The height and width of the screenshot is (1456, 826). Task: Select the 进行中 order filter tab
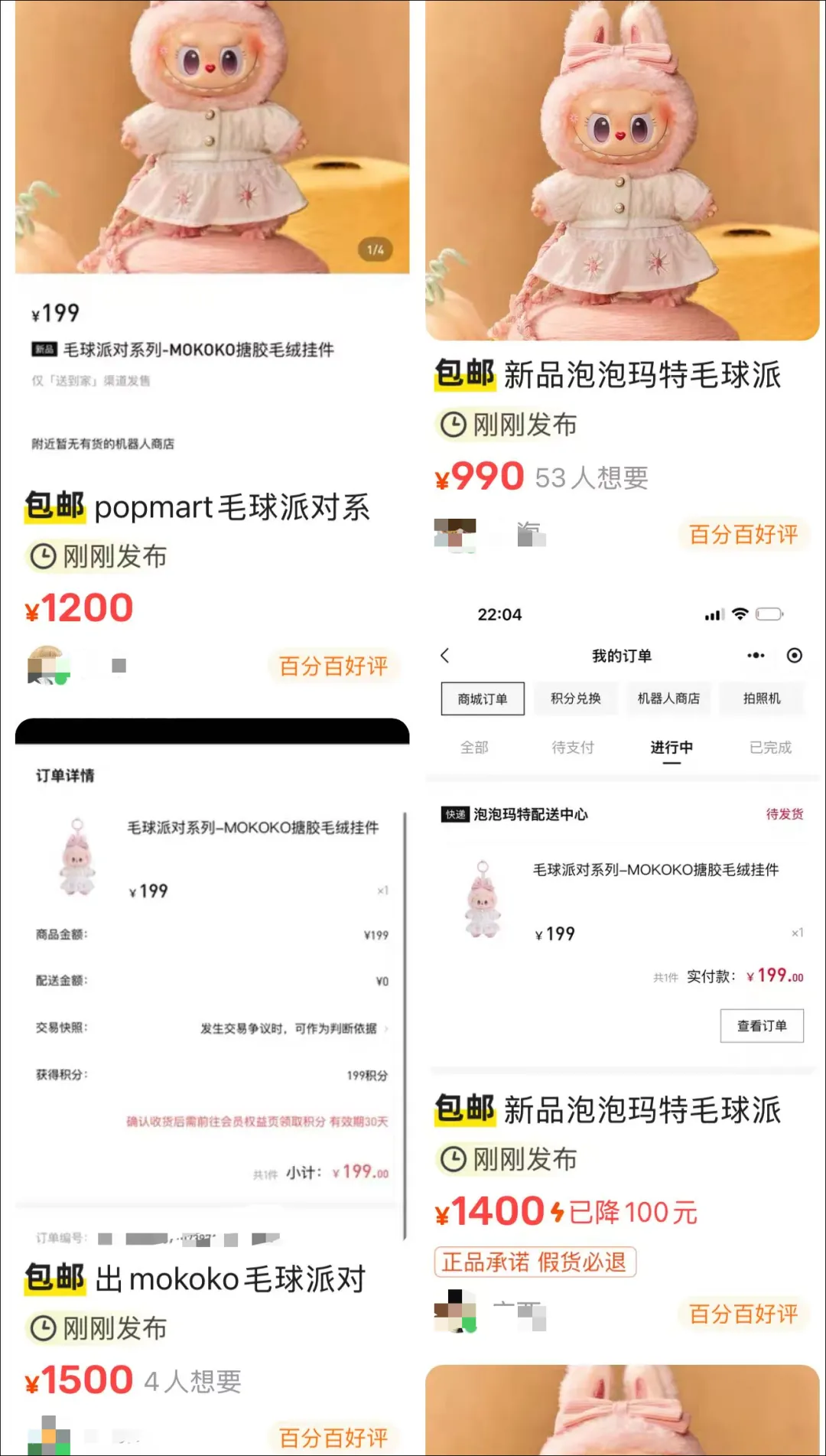coord(670,748)
